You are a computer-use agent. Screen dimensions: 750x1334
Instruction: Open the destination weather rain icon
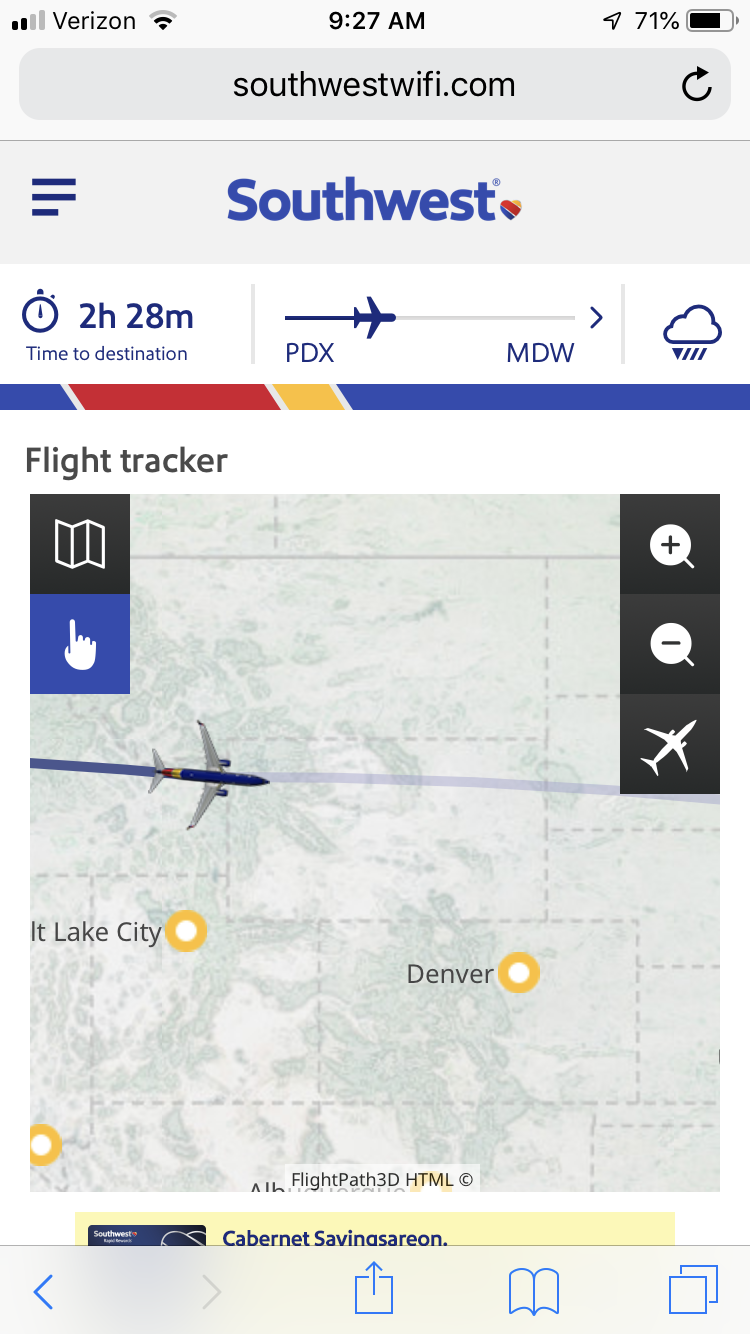click(692, 331)
